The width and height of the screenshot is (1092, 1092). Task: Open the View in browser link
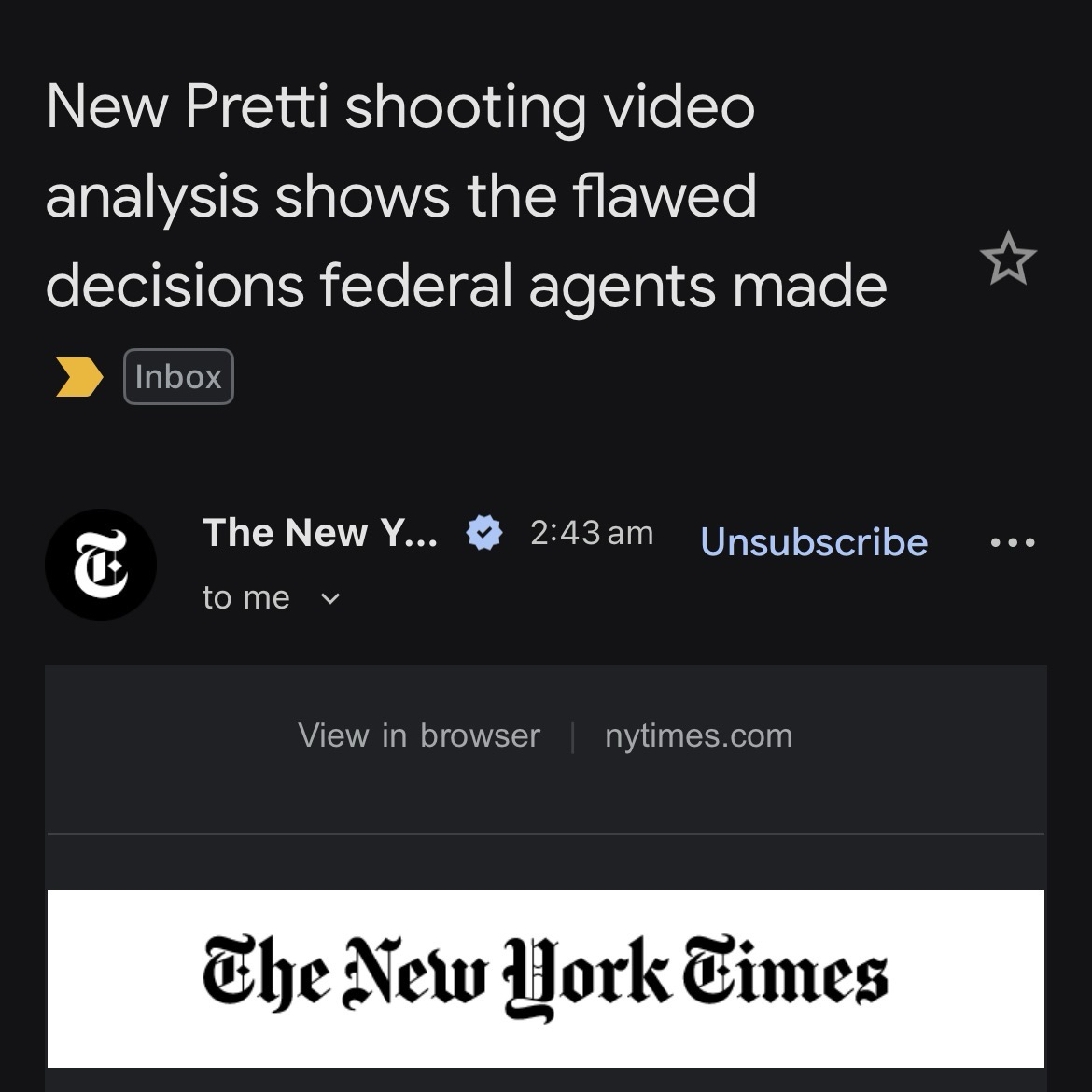pos(419,735)
